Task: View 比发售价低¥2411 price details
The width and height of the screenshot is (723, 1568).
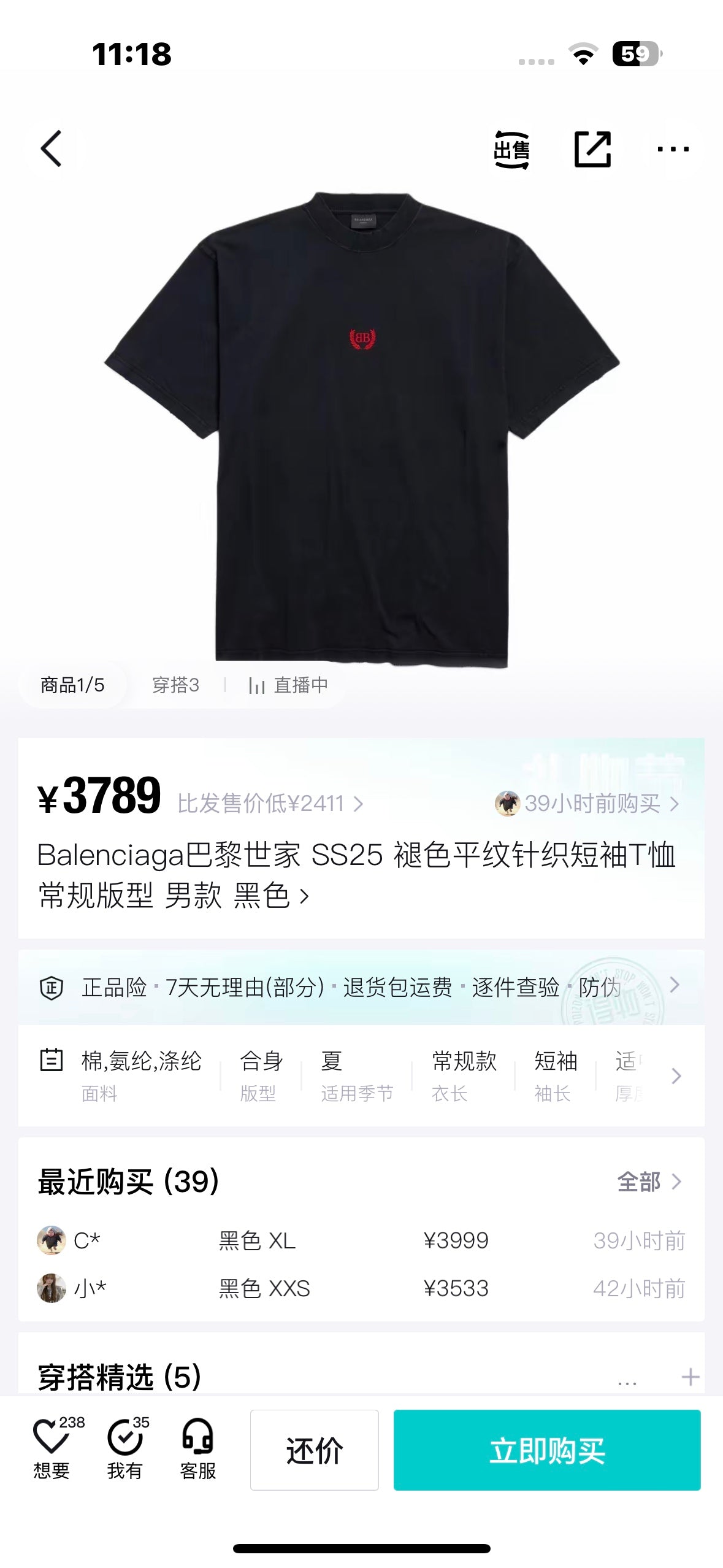Action: click(270, 803)
